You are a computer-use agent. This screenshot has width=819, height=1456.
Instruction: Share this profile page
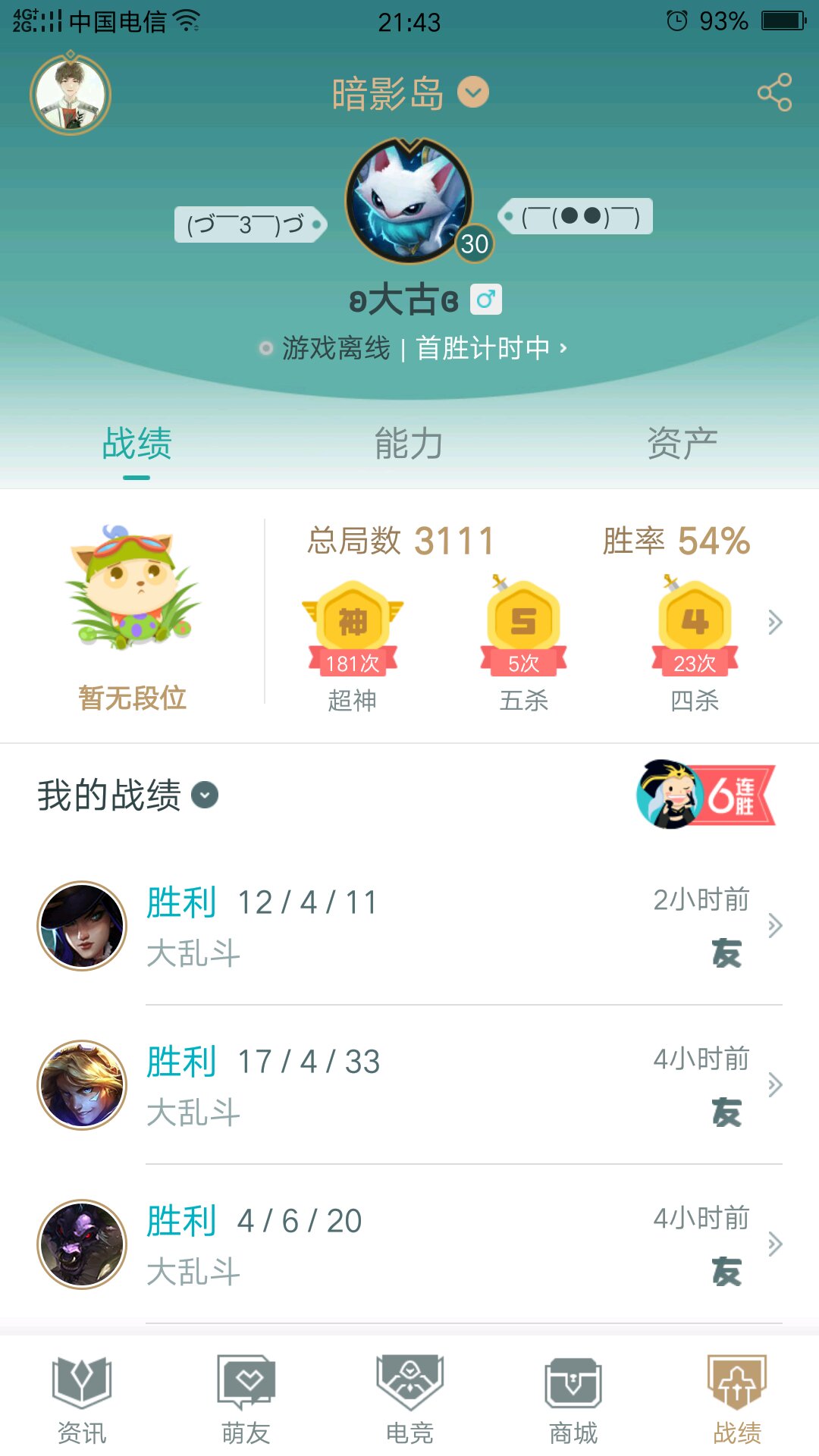pos(774,93)
